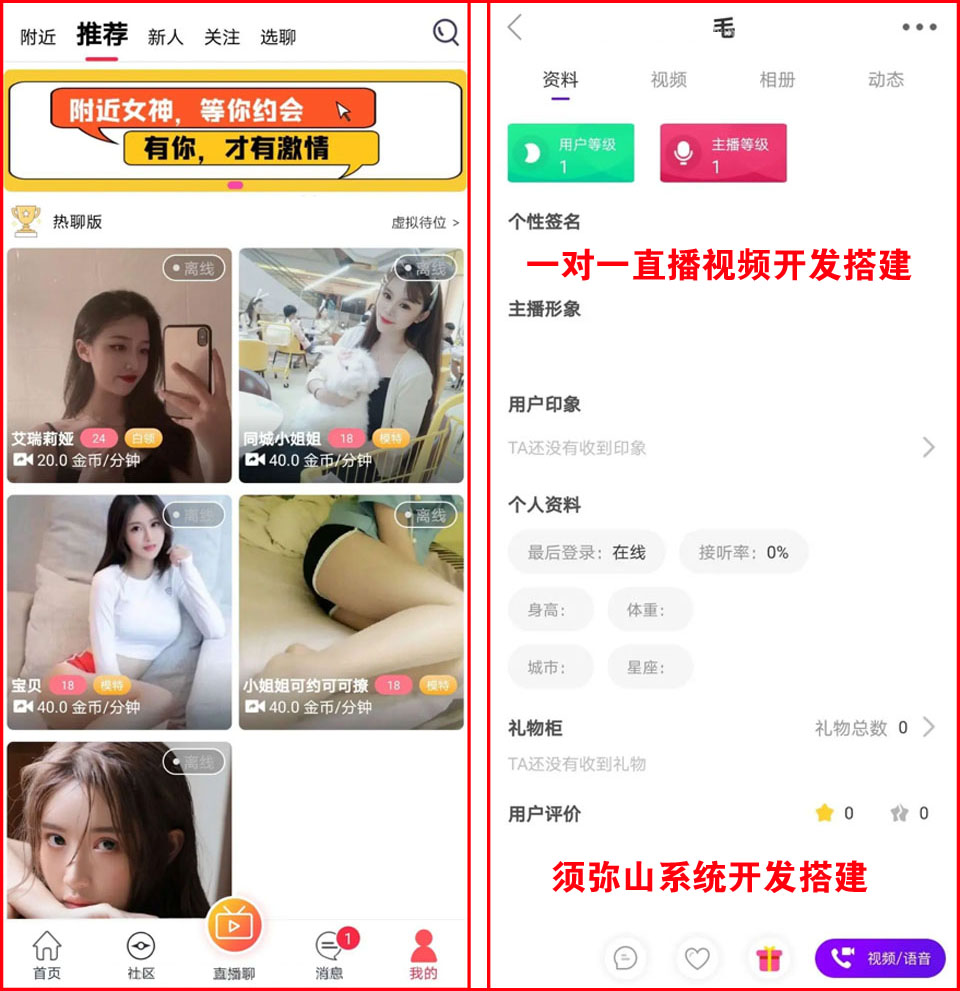Select the 附近 nearby tab
This screenshot has height=991, width=960.
coord(39,33)
